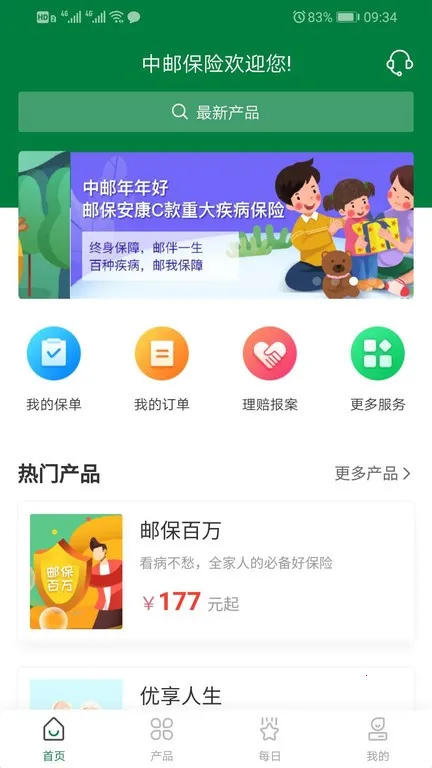432x768 pixels.
Task: Switch to the 每日 tab
Action: point(269,739)
